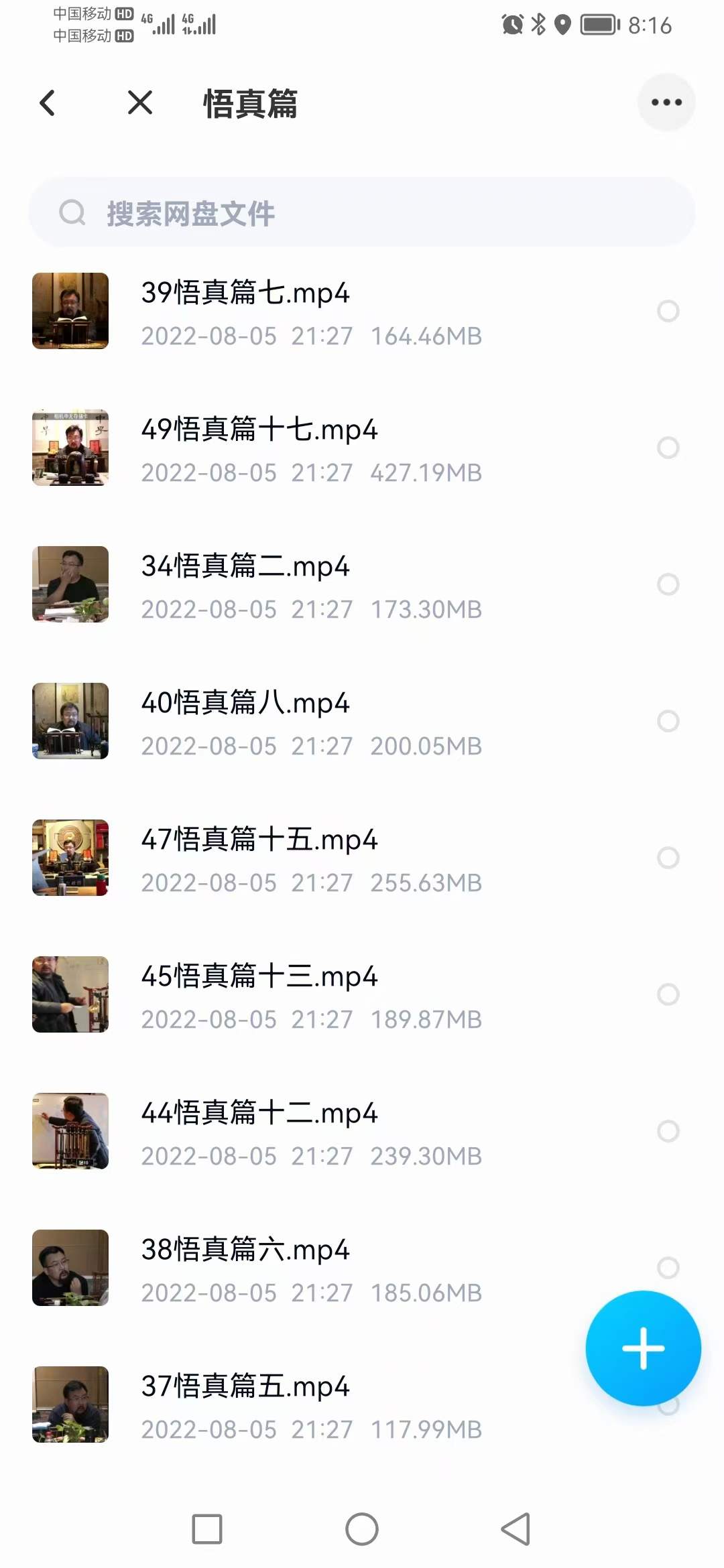This screenshot has width=724, height=1568.
Task: Open the 搜索网盘文件 search field
Action: point(362,213)
